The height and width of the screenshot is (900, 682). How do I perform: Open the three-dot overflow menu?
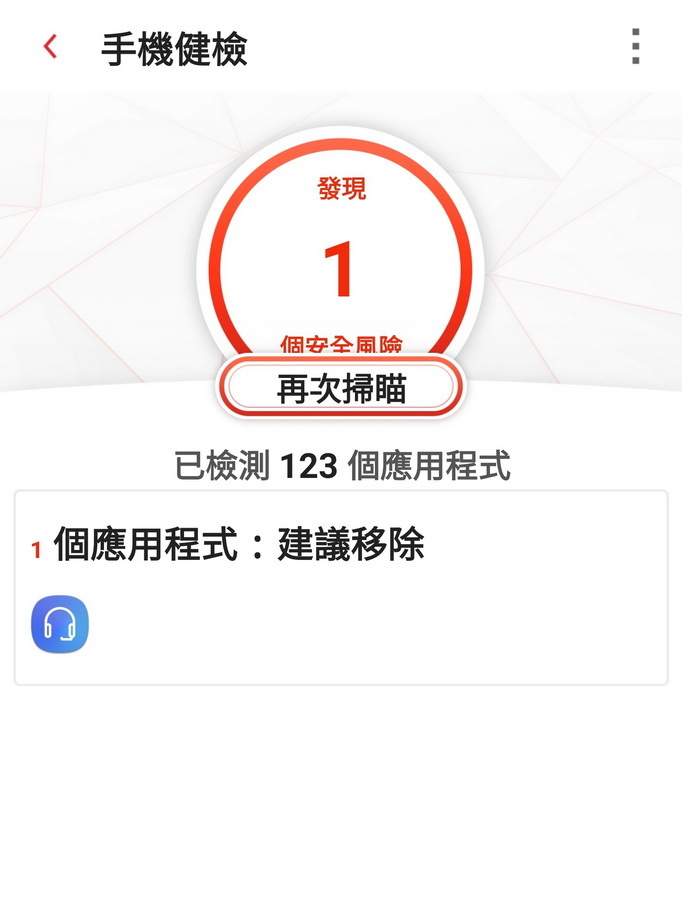[635, 47]
